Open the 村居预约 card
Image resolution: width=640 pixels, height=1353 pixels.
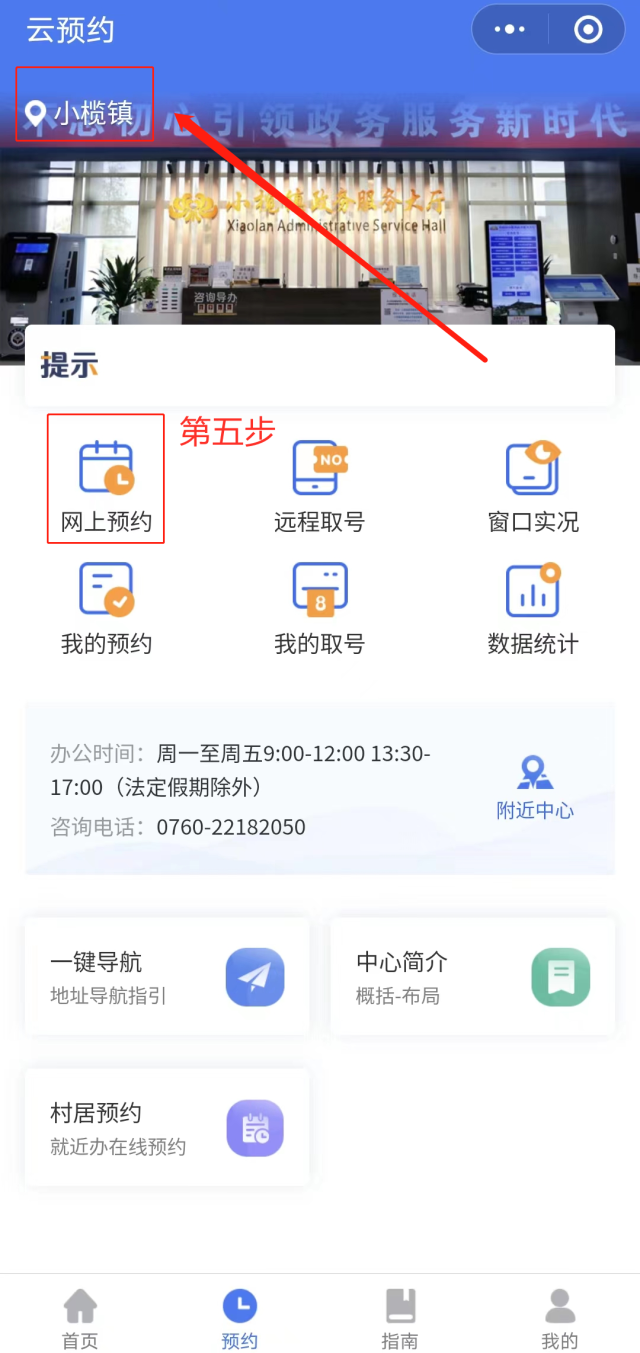tap(167, 1128)
